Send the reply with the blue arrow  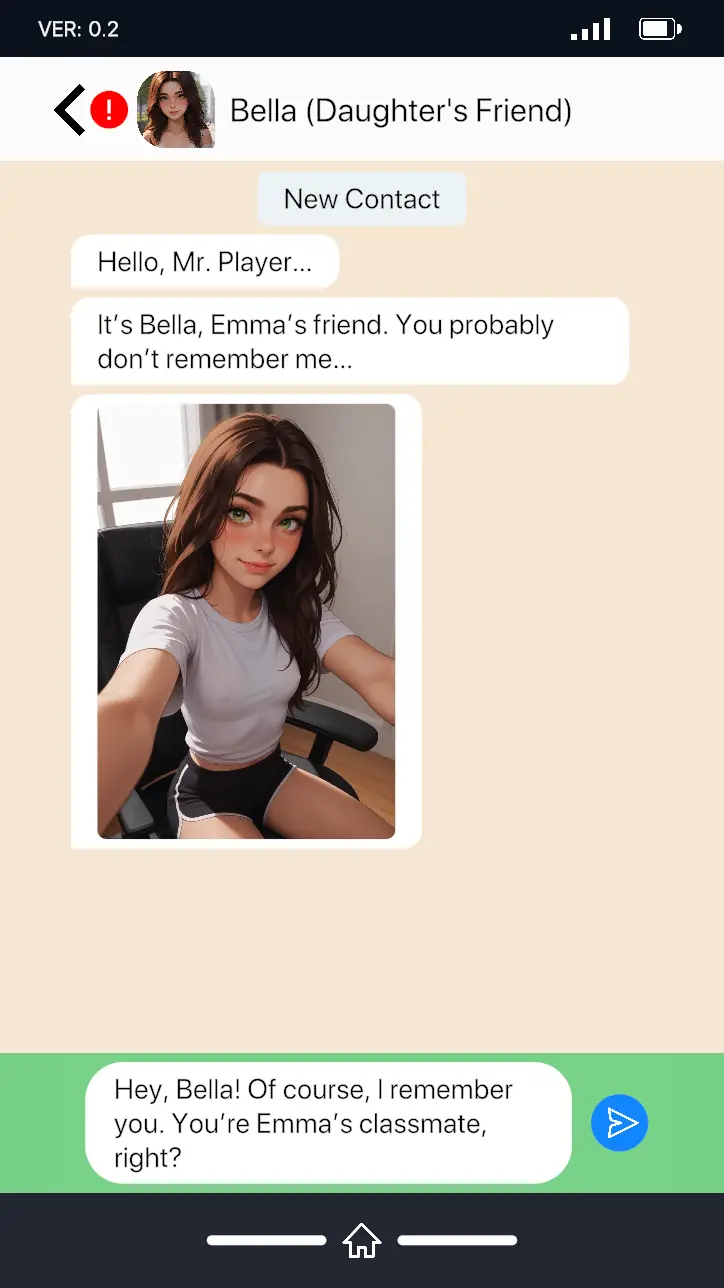click(620, 1123)
